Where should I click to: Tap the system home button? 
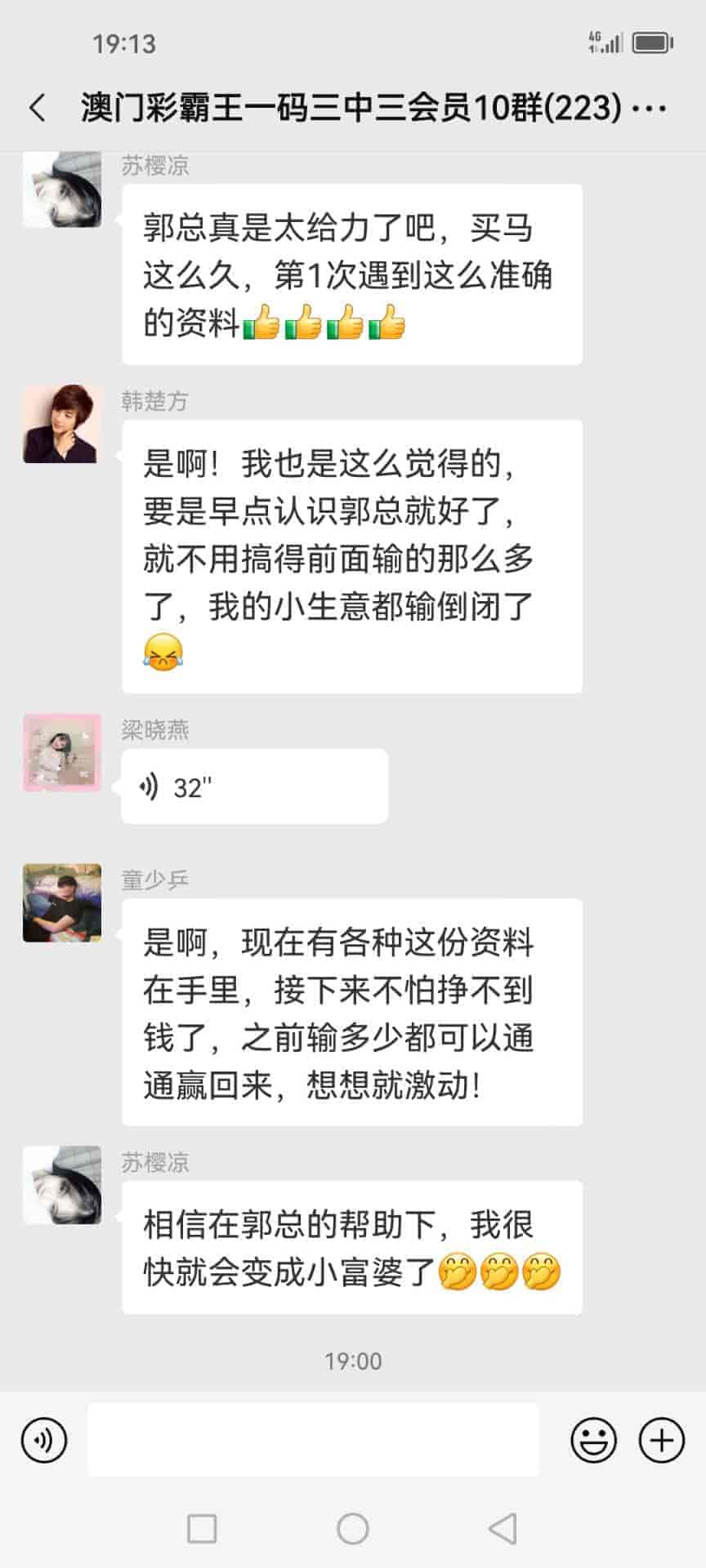(353, 1528)
